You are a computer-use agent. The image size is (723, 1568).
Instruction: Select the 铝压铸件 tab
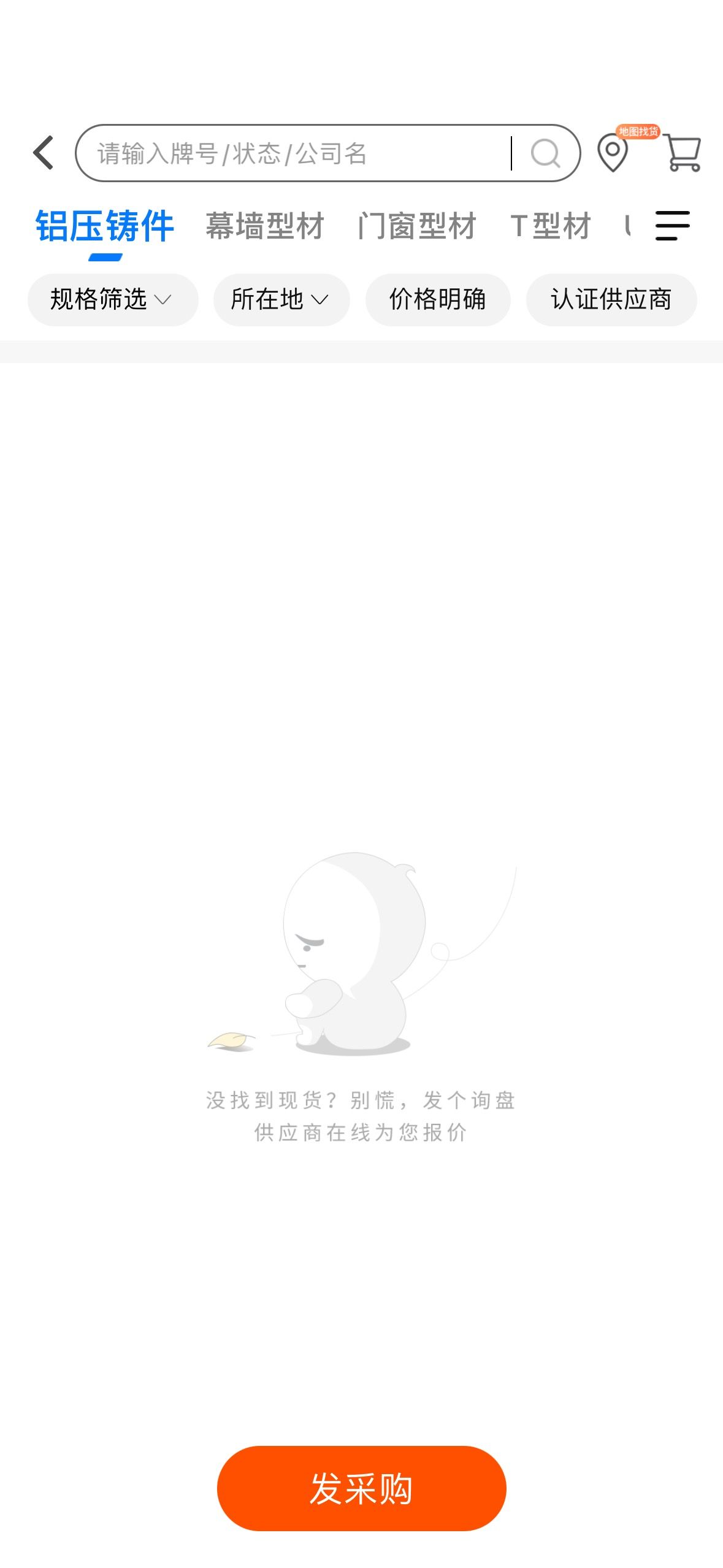coord(105,226)
